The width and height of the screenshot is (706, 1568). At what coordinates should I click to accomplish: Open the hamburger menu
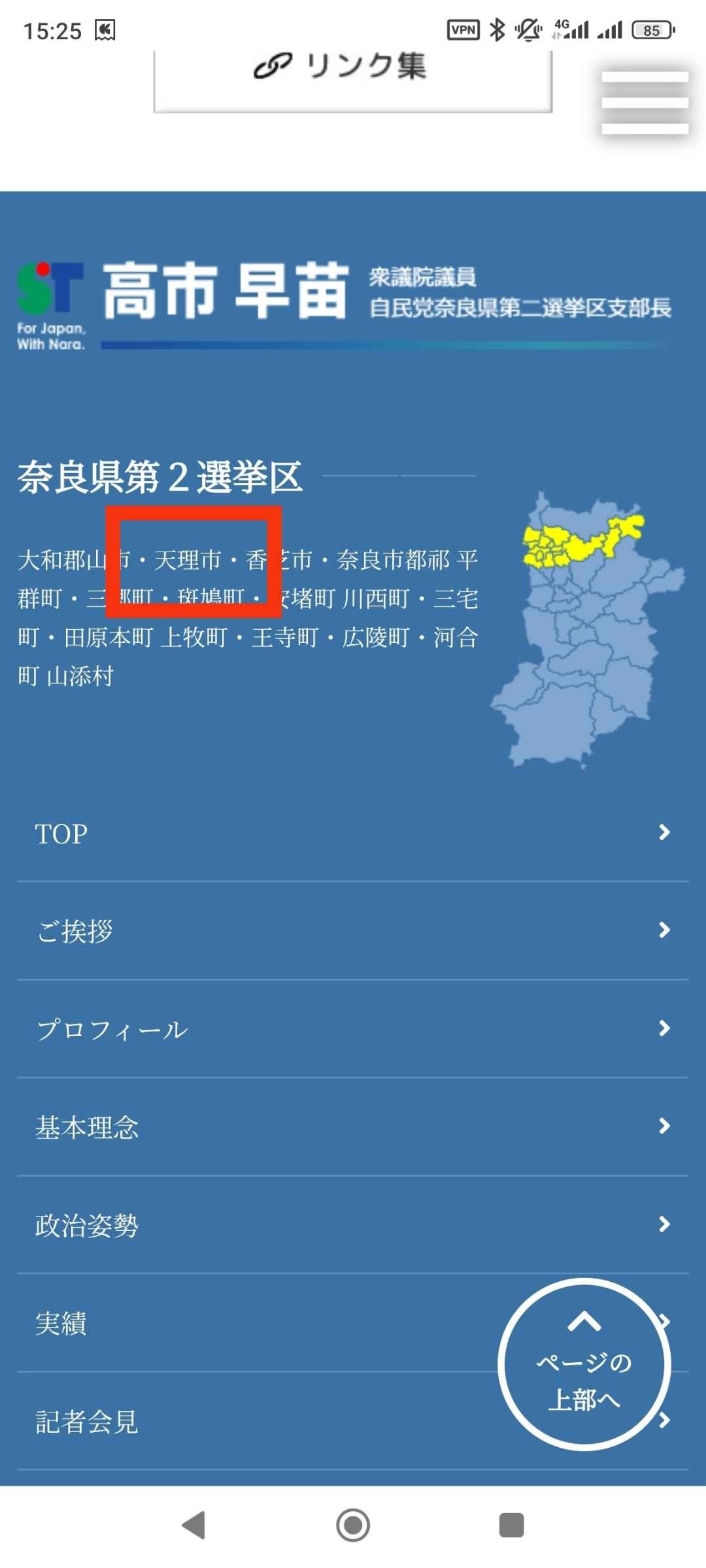point(645,103)
